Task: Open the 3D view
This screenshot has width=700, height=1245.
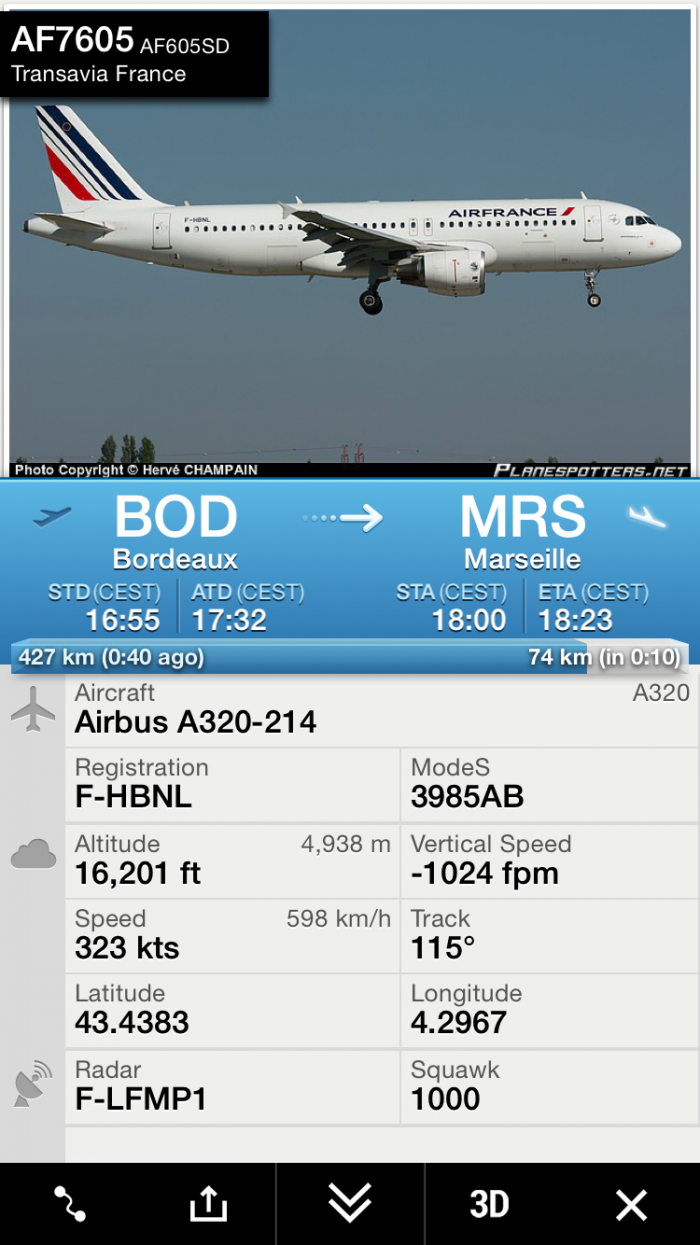Action: point(489,1204)
